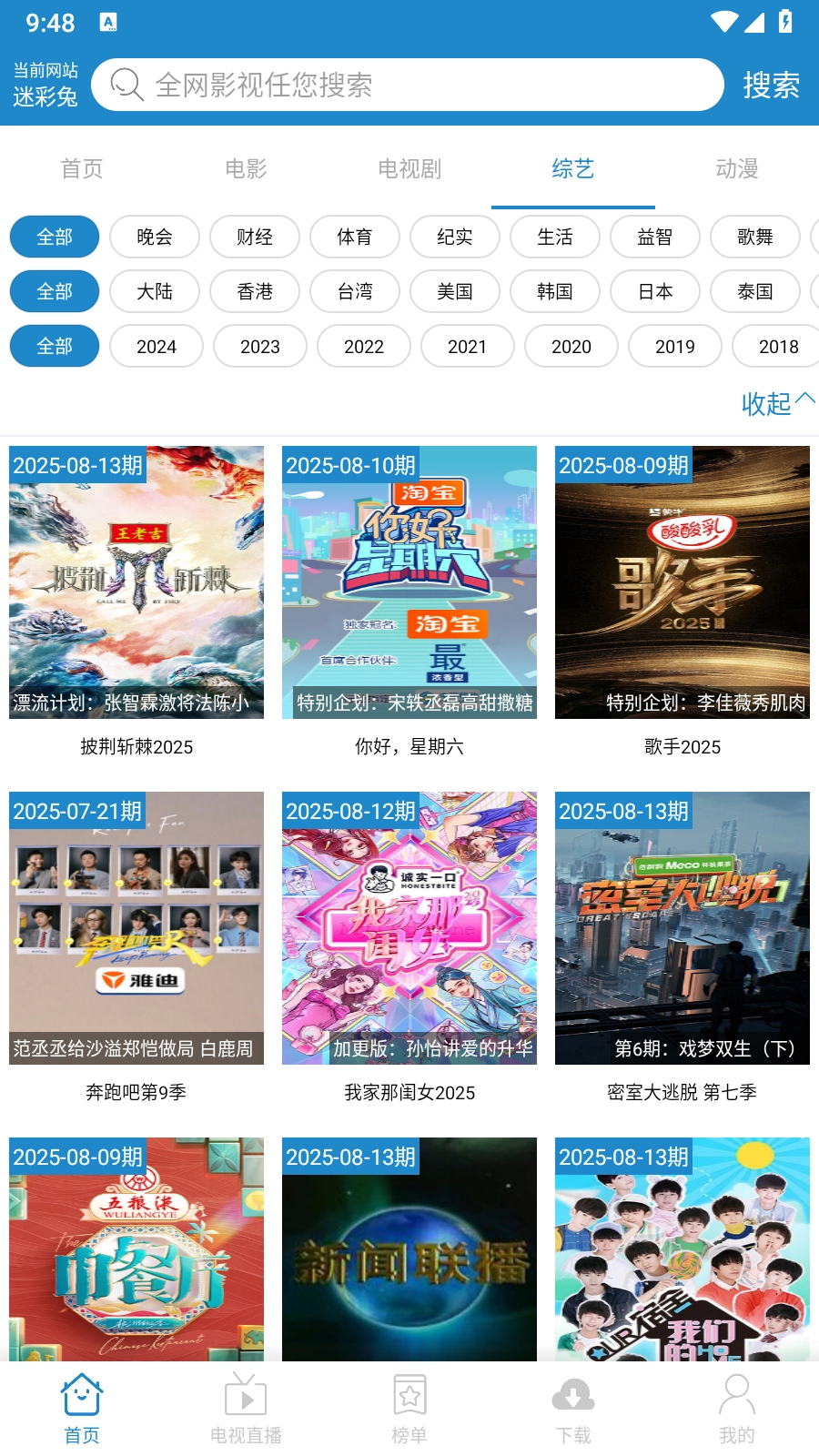
Task: Go to the 电视直播 bottom tab
Action: [246, 1409]
